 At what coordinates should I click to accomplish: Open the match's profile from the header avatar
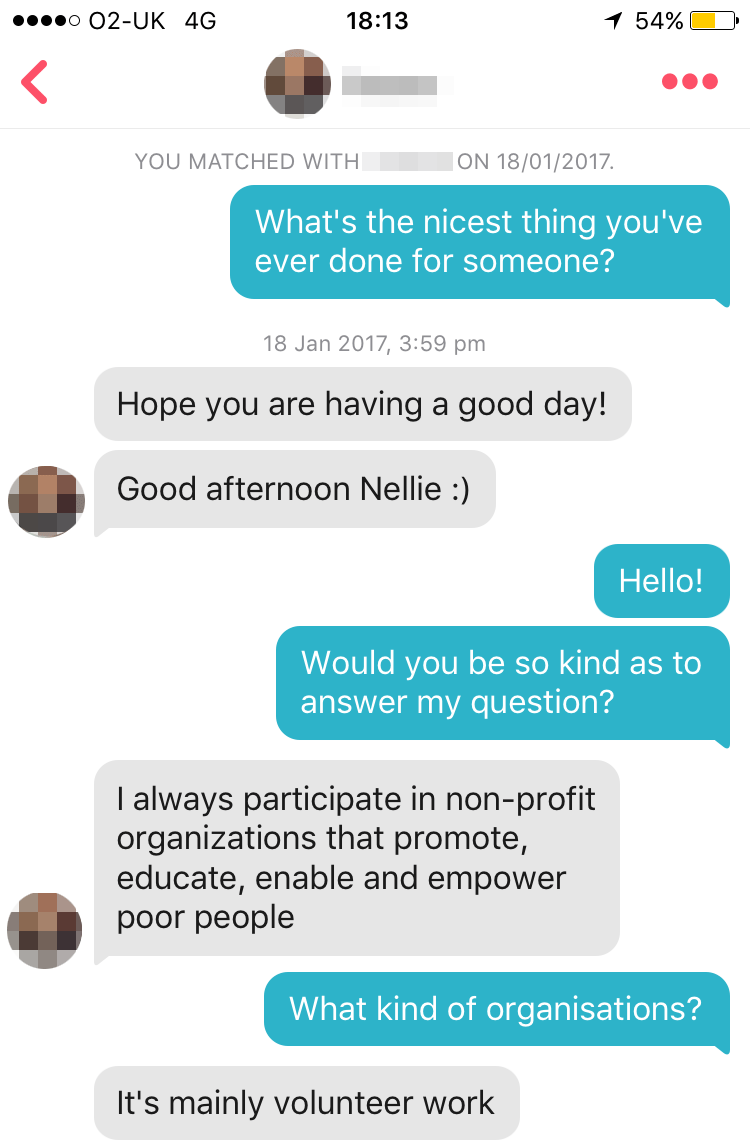click(297, 83)
